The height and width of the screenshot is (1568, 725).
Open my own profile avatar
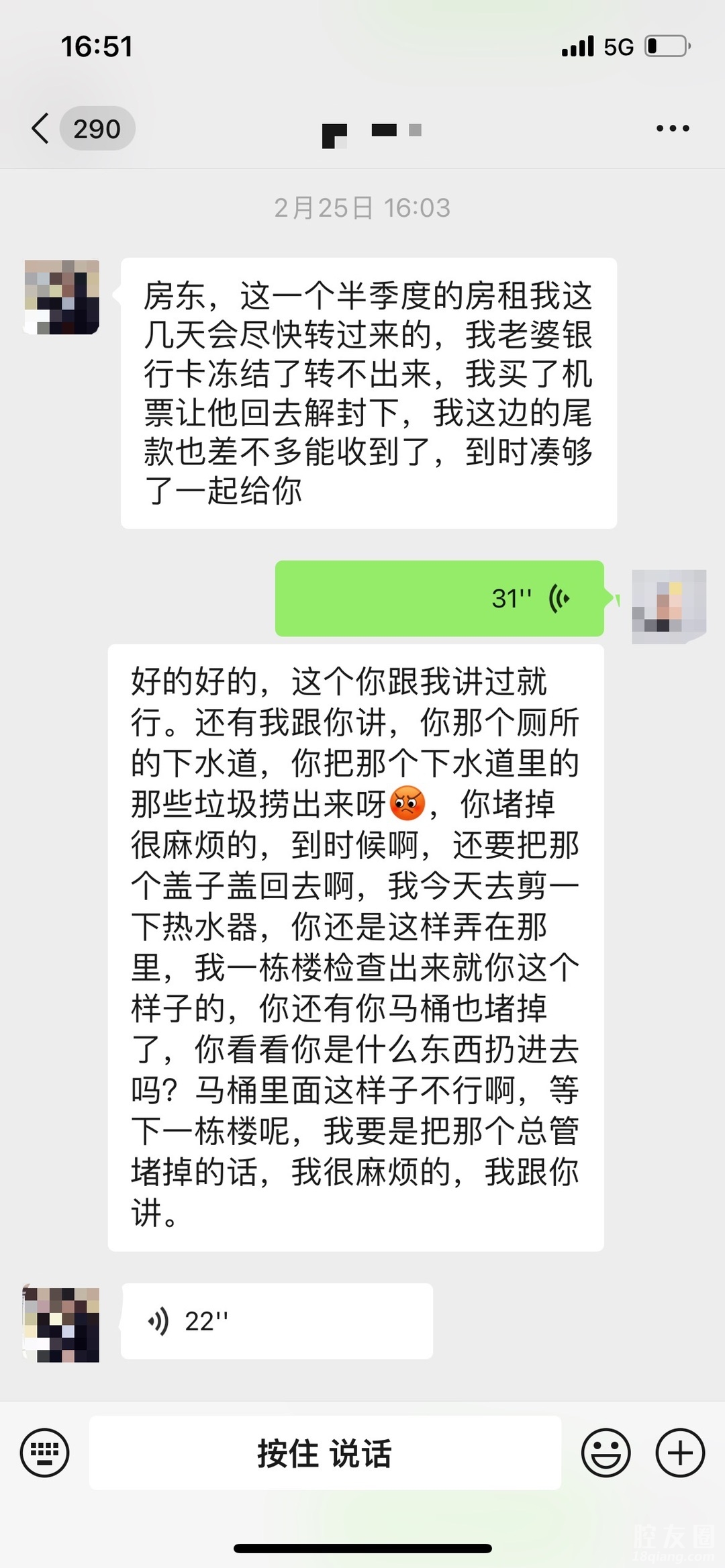pos(669,606)
